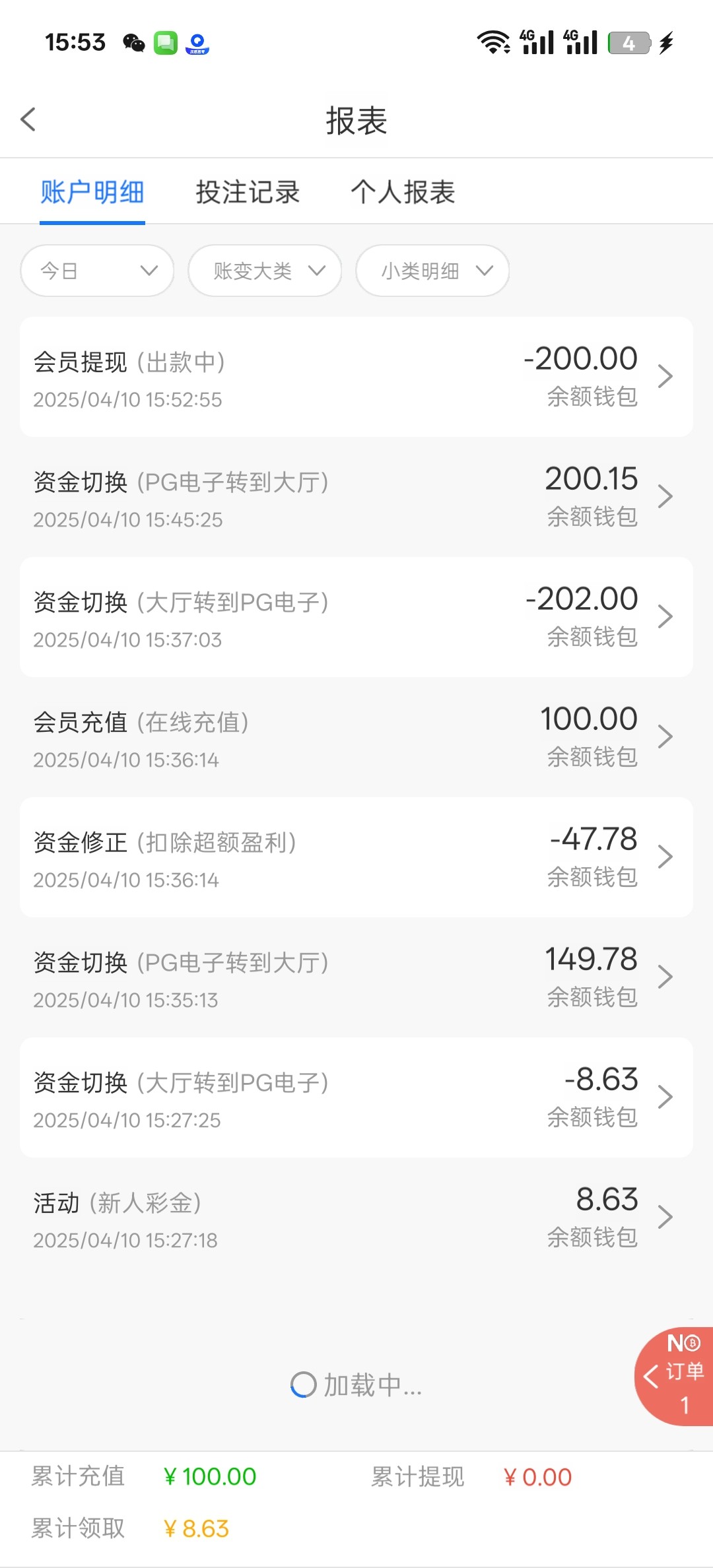Switch to the 个人报表 tab
Viewport: 713px width, 1568px height.
pos(403,192)
